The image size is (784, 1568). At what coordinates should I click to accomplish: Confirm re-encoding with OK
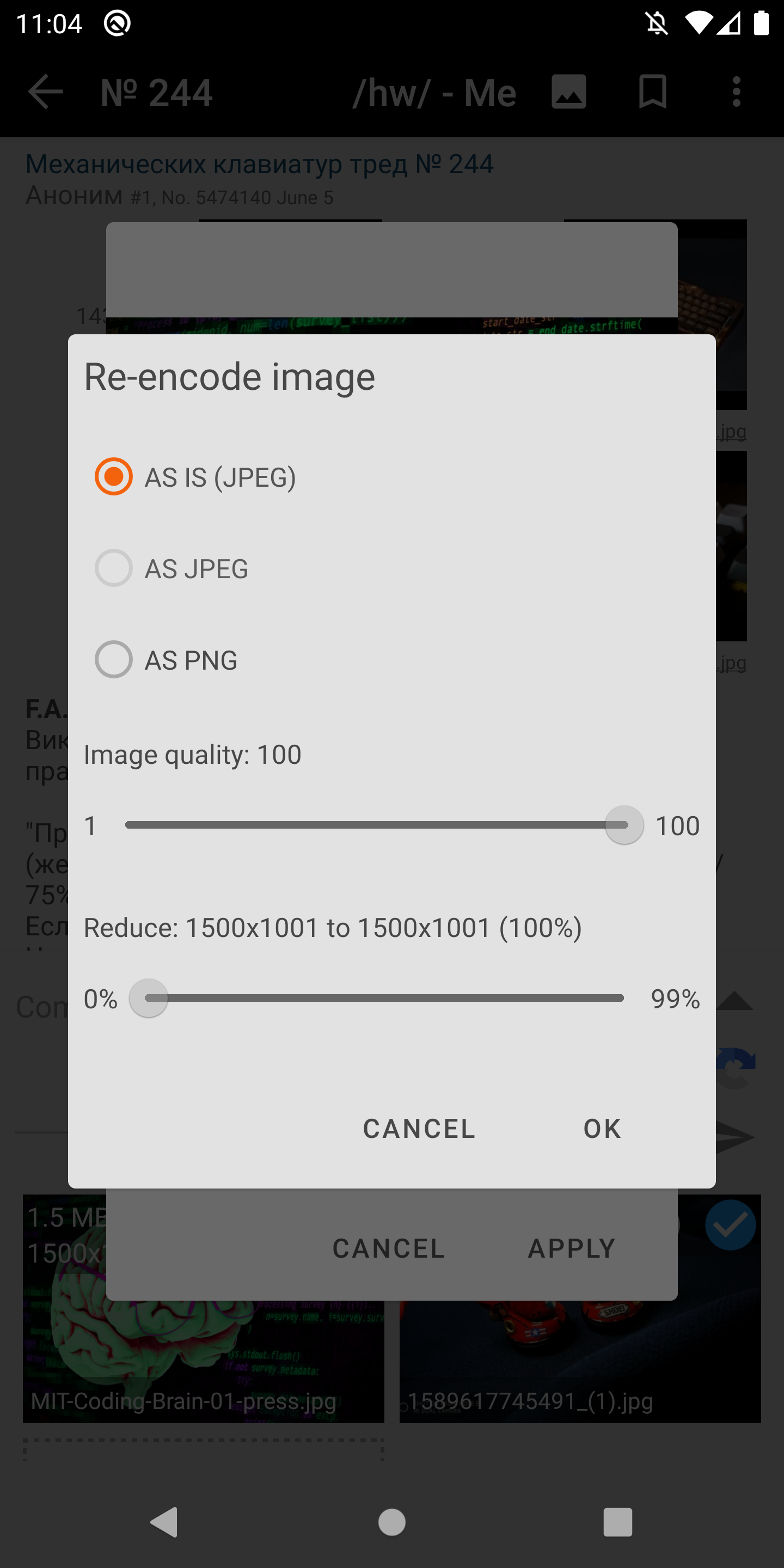coord(603,1129)
